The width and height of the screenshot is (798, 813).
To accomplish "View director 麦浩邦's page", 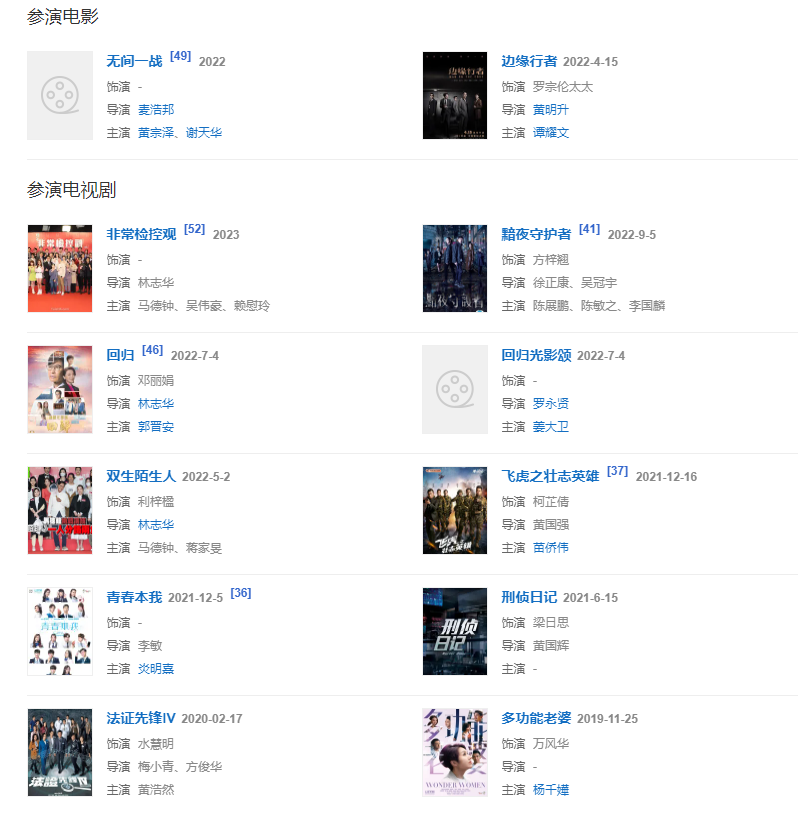I will click(155, 109).
